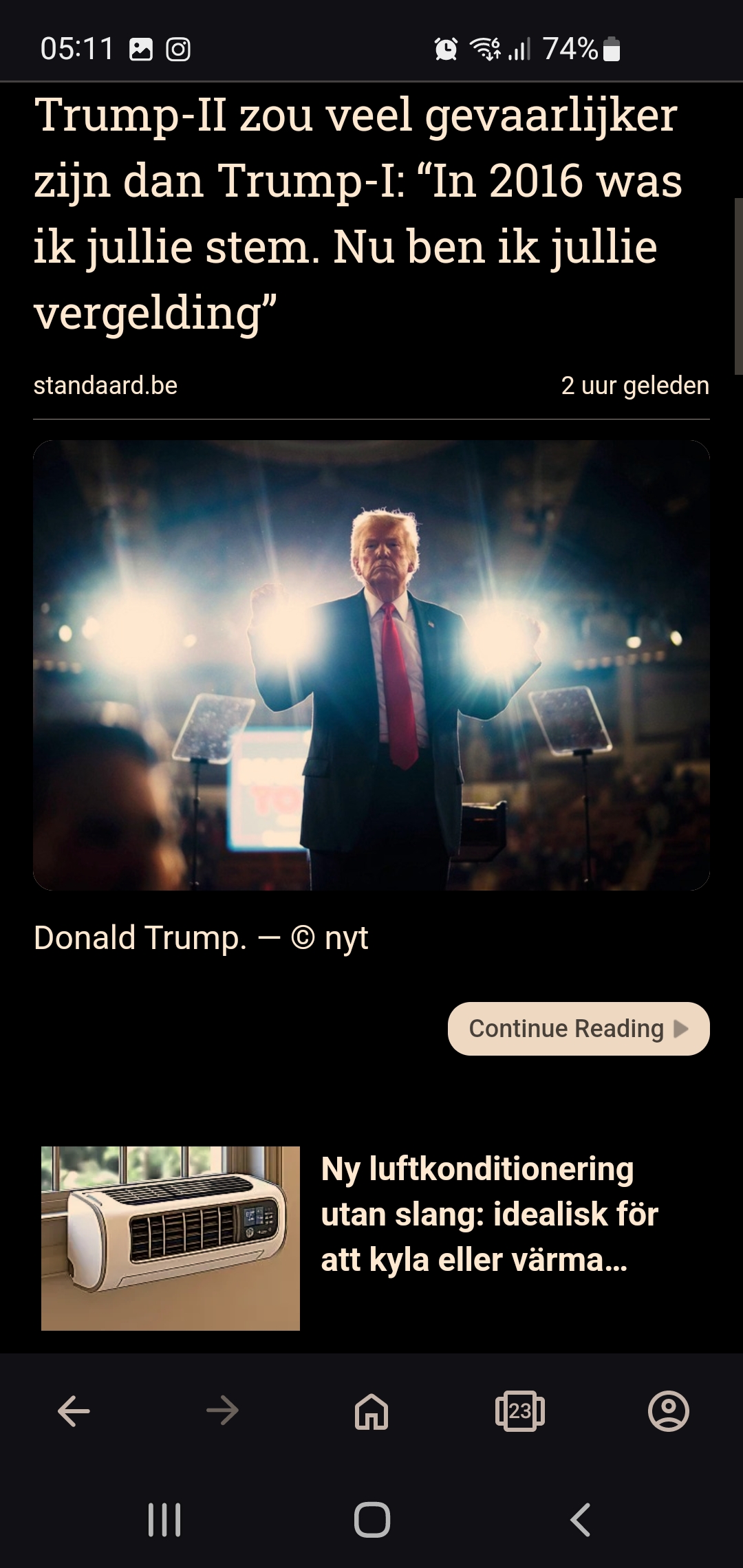The image size is (743, 1568).
Task: Open system recent apps
Action: click(x=164, y=1519)
